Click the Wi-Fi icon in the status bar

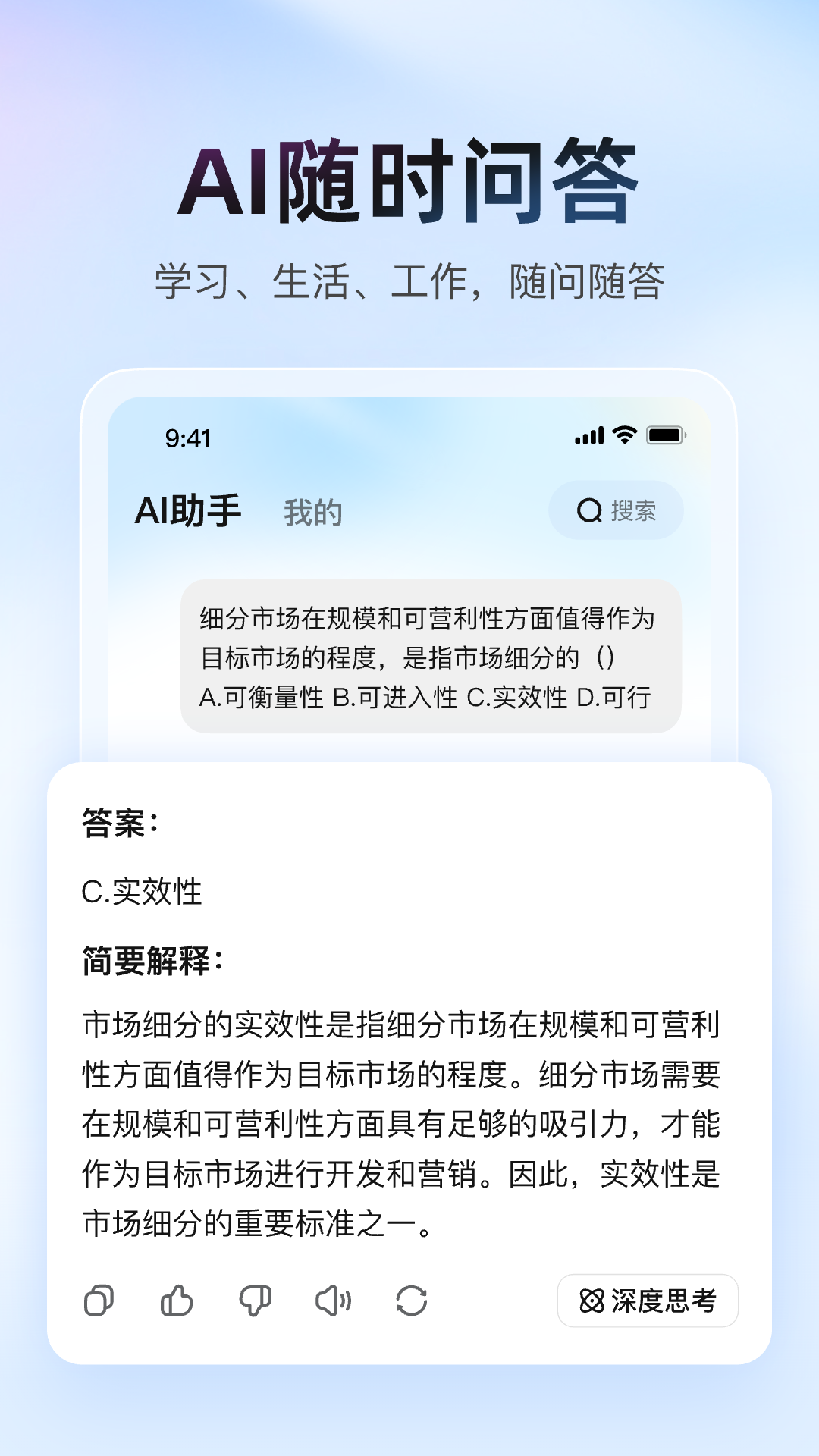click(x=623, y=435)
